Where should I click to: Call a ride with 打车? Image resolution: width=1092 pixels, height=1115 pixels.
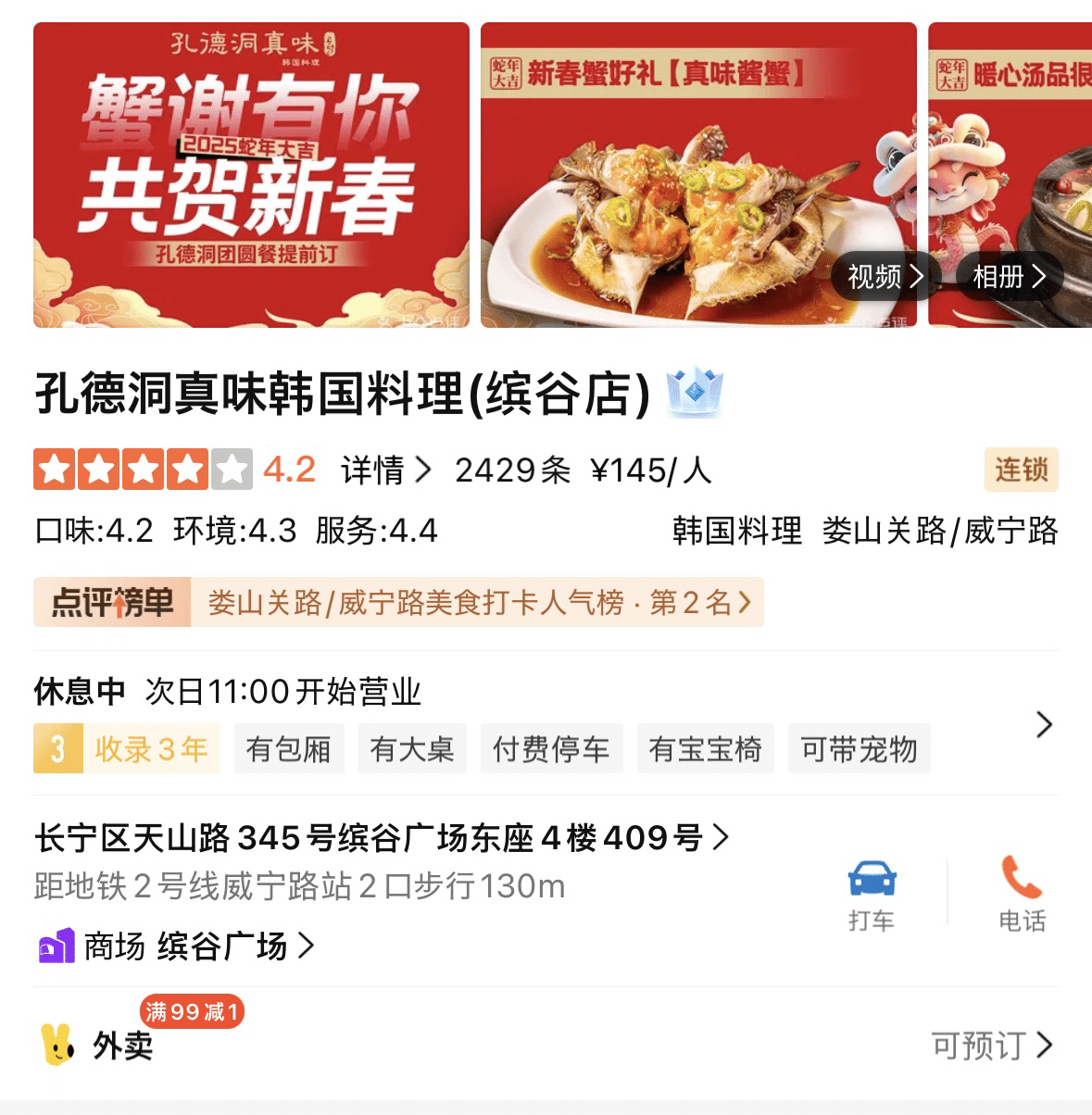(x=872, y=895)
